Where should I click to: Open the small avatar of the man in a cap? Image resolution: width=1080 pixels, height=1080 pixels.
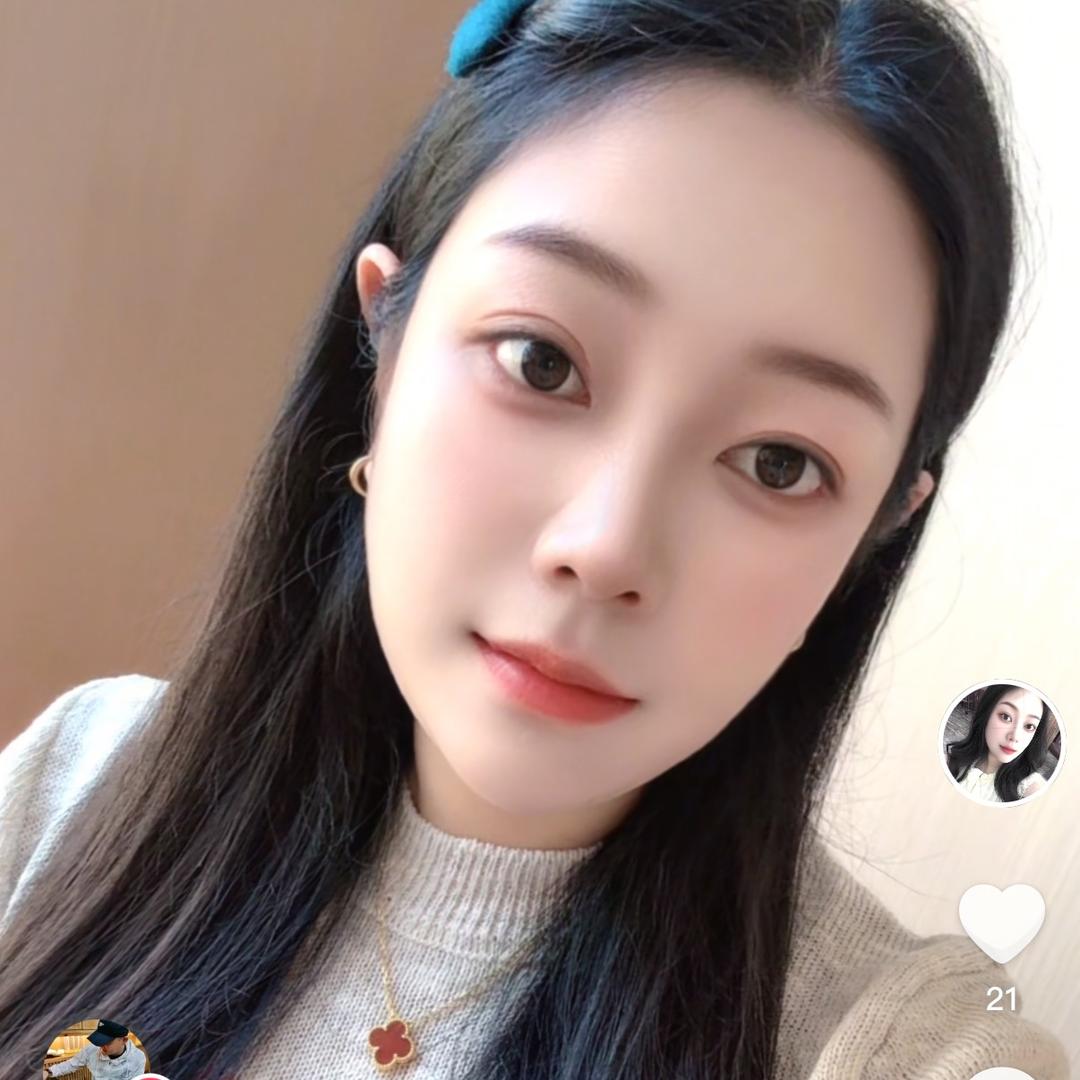tap(96, 1049)
